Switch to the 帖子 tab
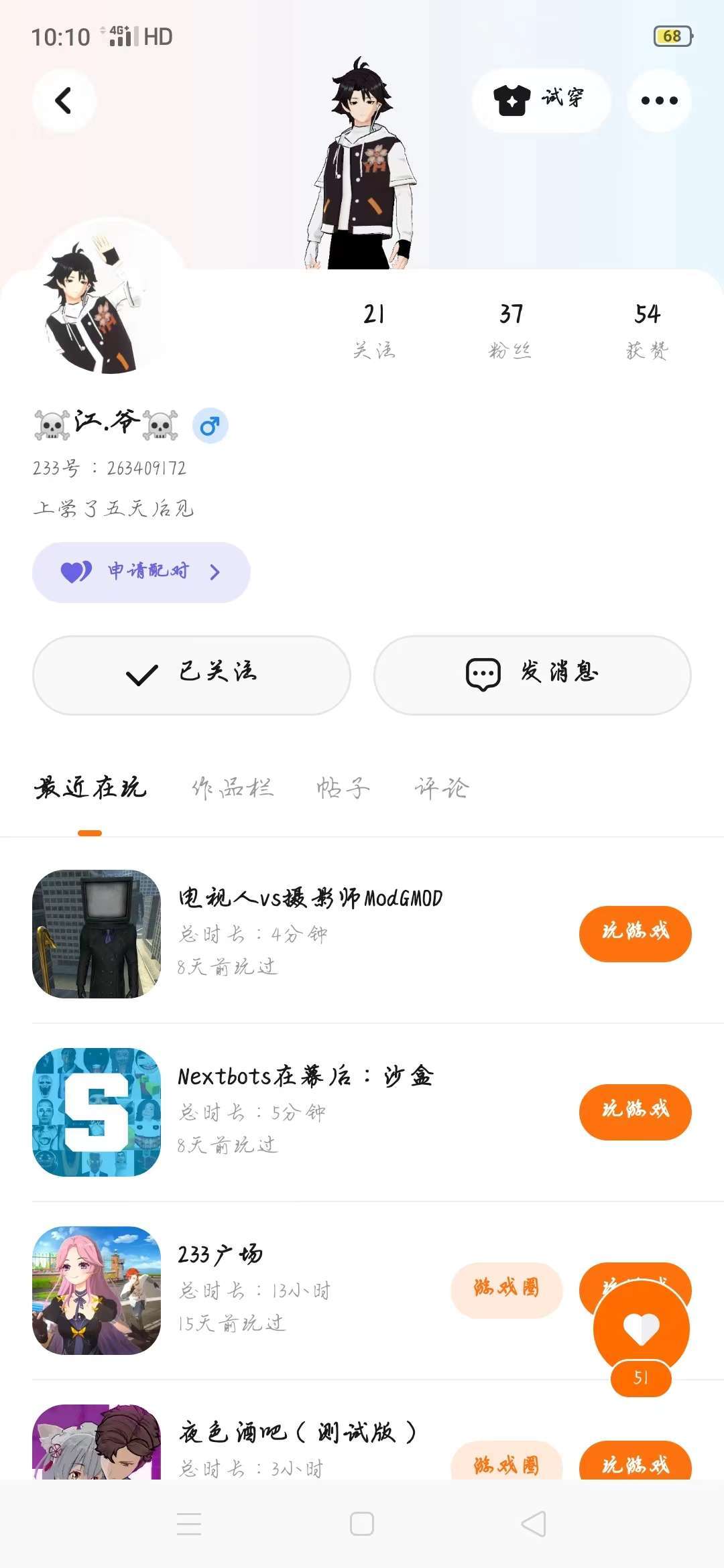Screen dimensions: 724x1568 pyautogui.click(x=343, y=788)
